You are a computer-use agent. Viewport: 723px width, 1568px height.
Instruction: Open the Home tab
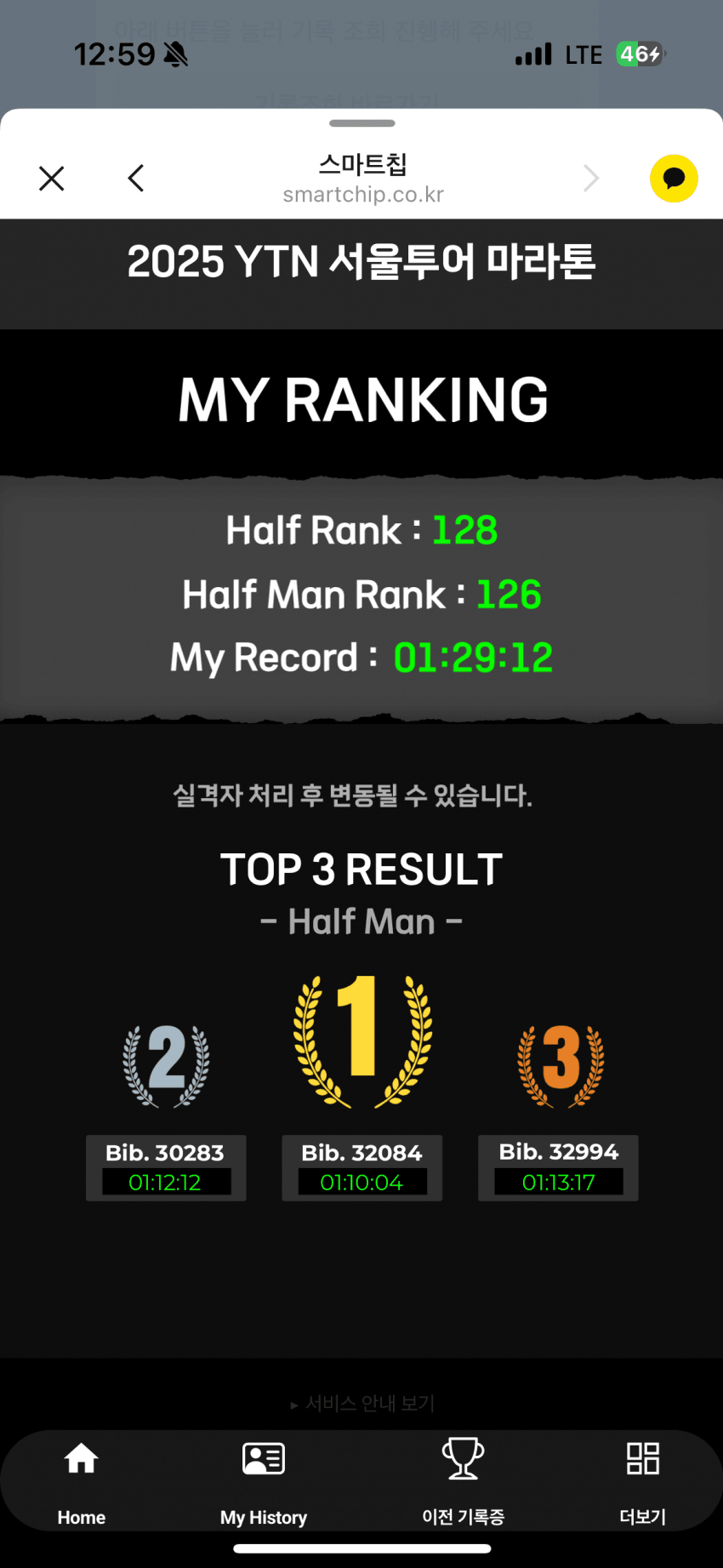82,1480
